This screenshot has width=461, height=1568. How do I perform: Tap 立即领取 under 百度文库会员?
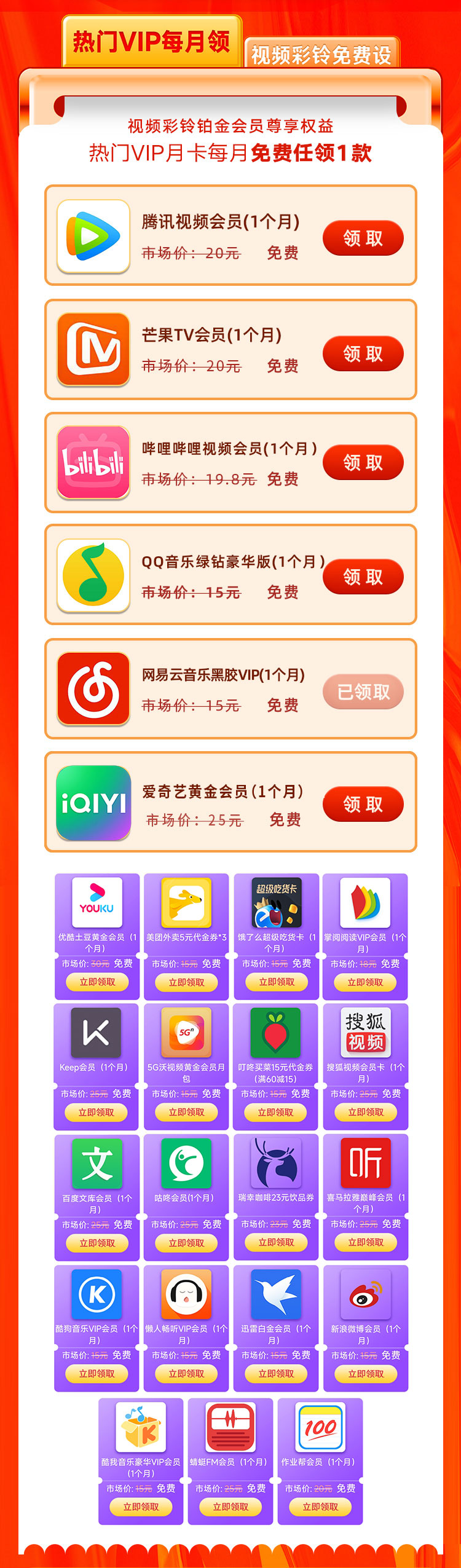point(97,1243)
